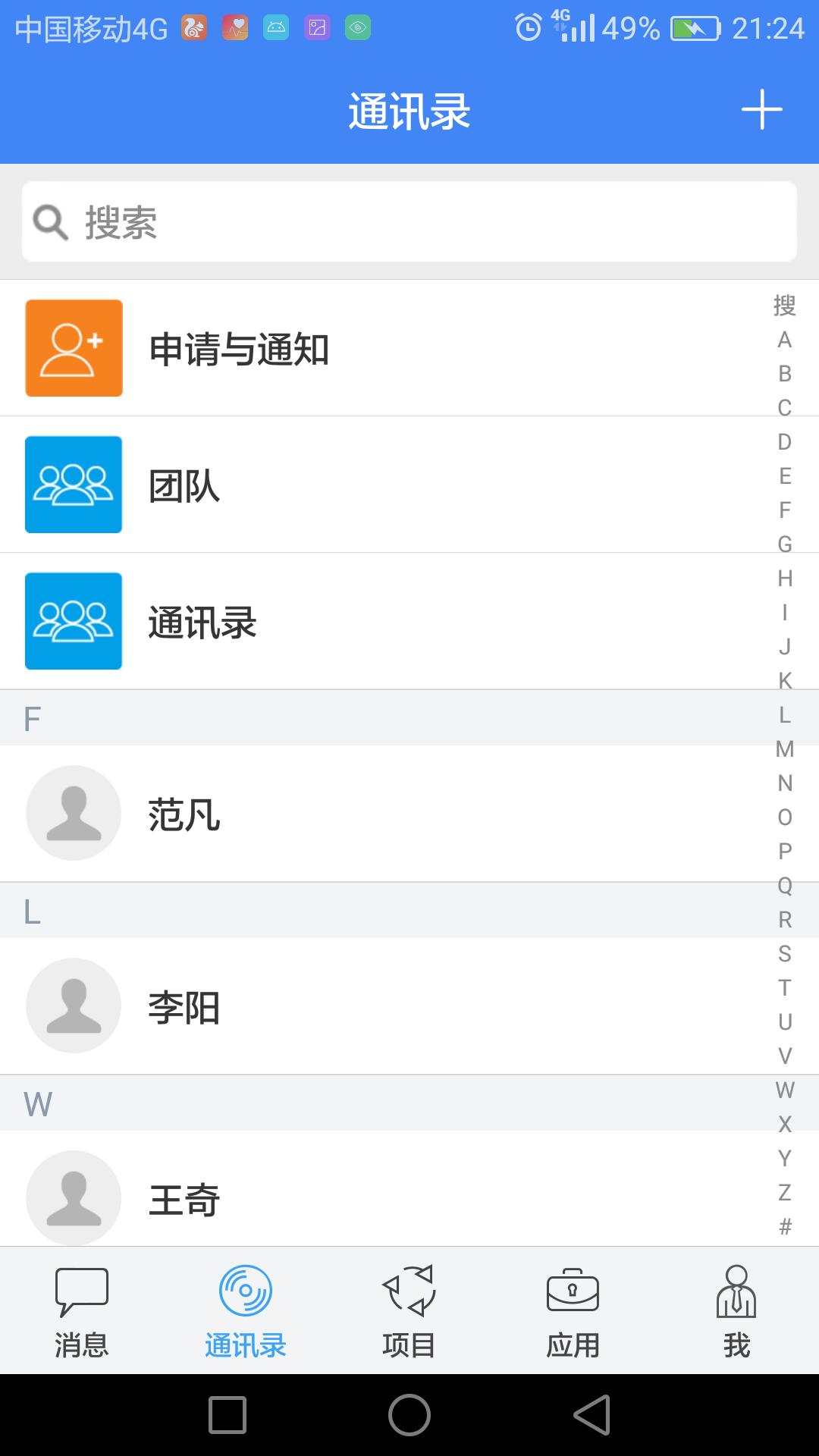Open the 我 profile tab
The image size is (819, 1456).
point(736,1311)
